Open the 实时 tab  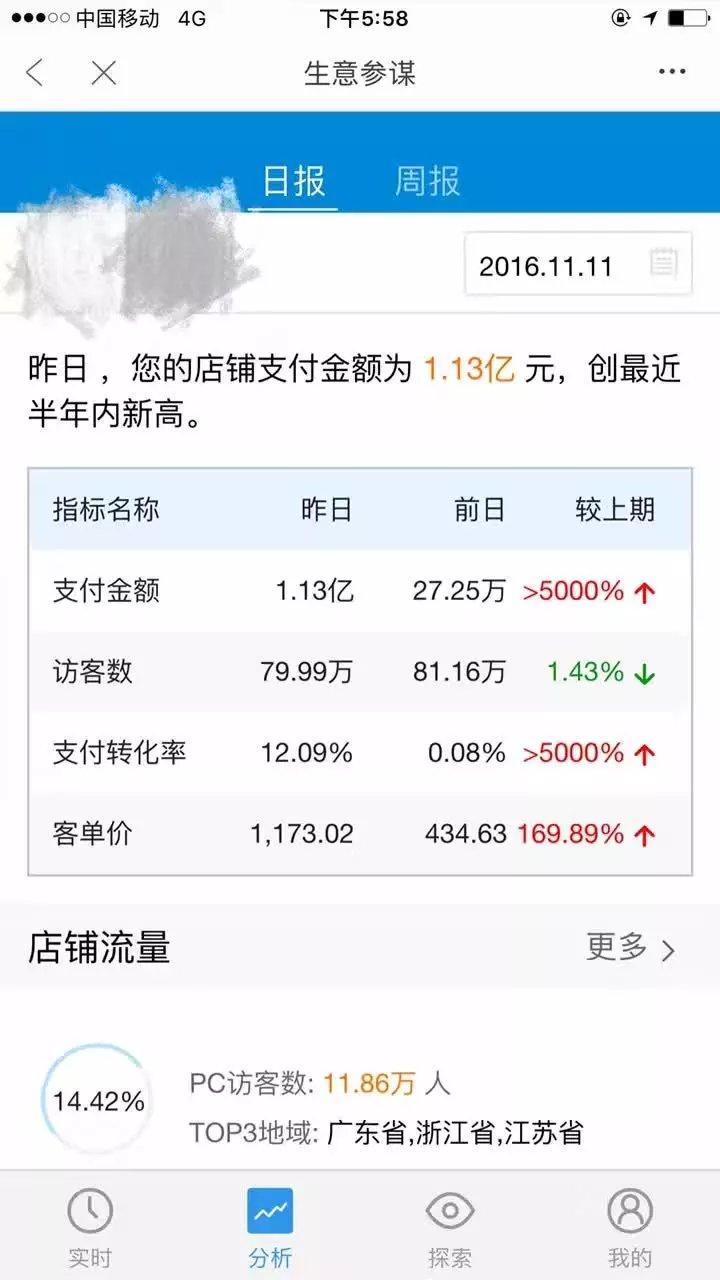[90, 1228]
